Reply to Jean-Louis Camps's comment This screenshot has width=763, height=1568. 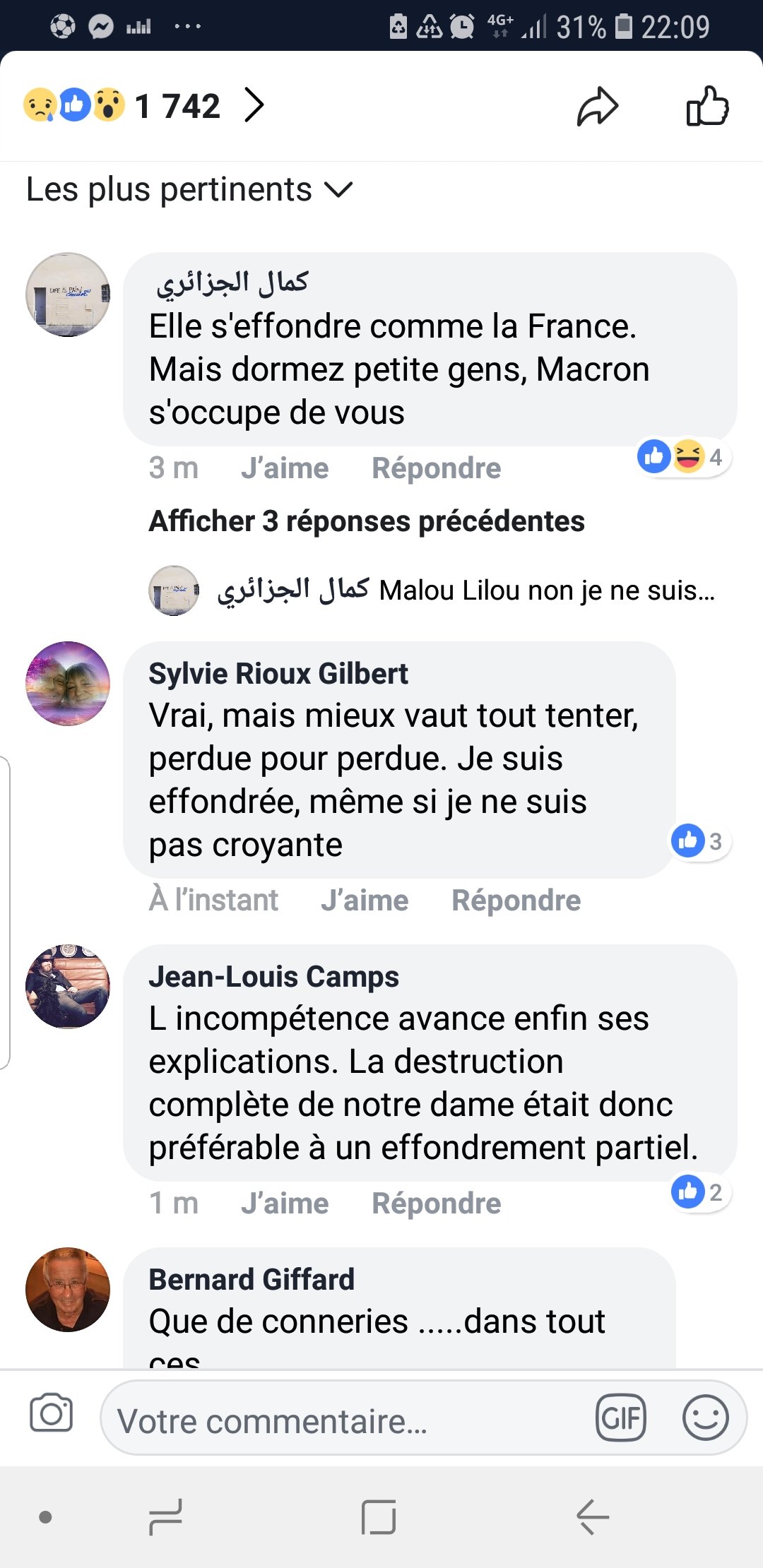coord(436,1204)
